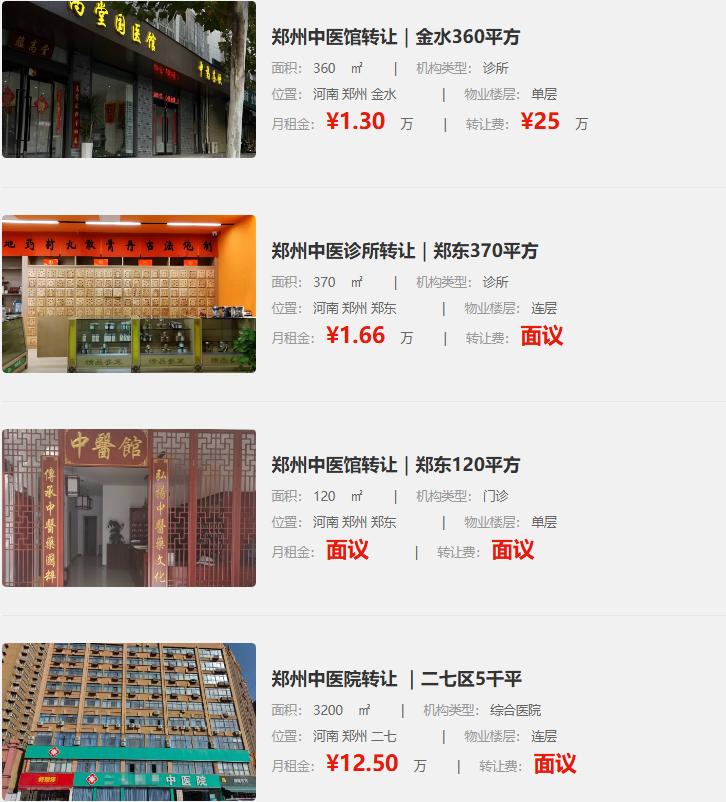Open the 郑东370平方 clinic transfer listing
Screen dimensions: 726x802
[404, 251]
